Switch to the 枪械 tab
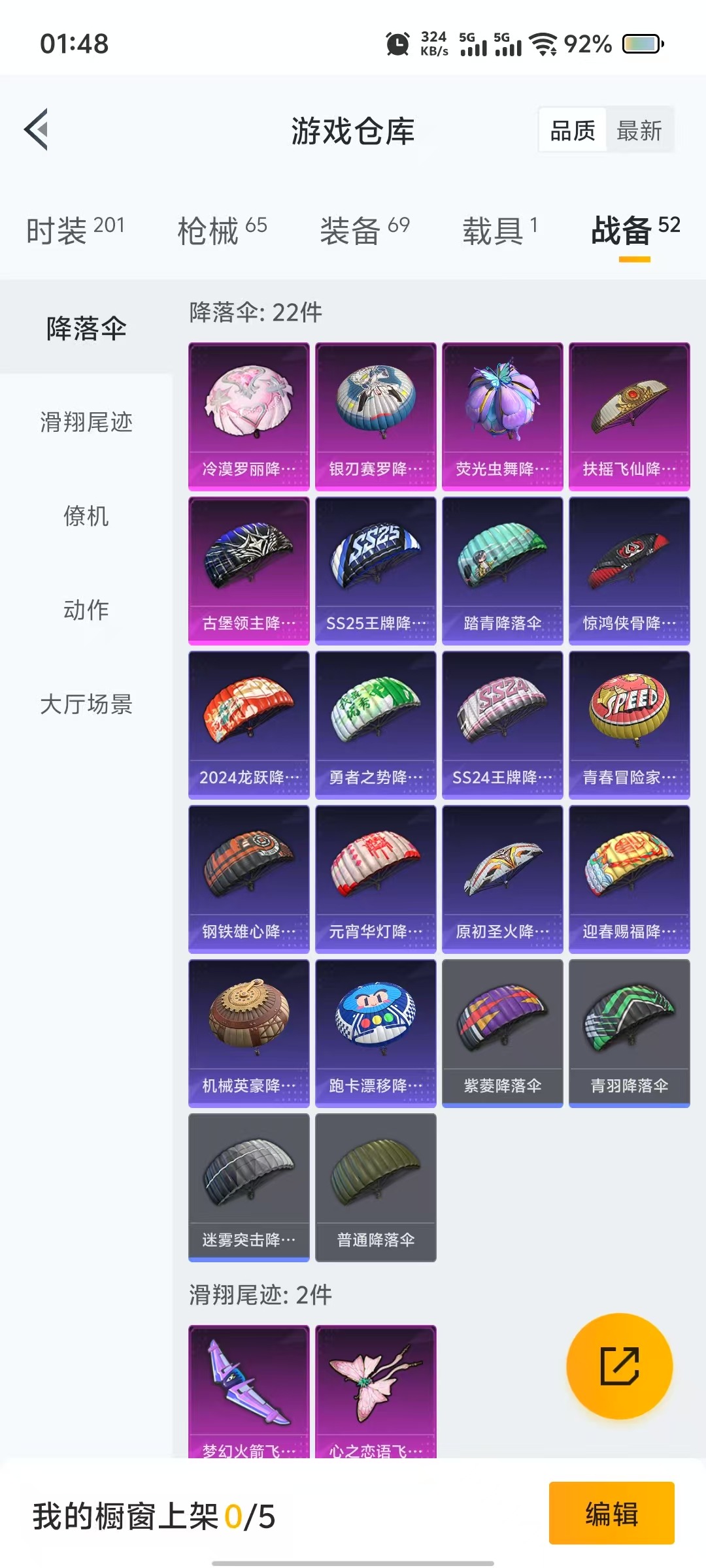This screenshot has height=1568, width=706. tap(222, 230)
